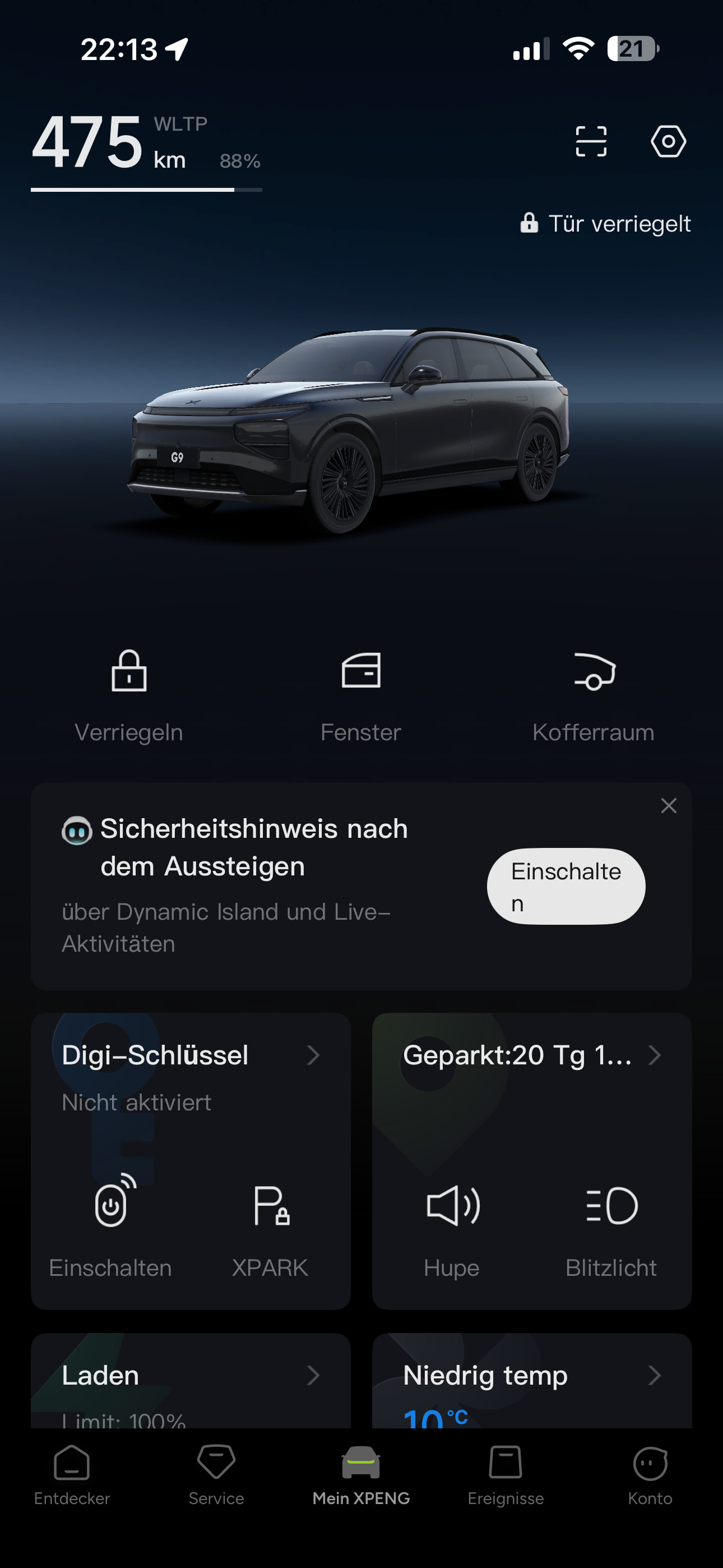Tap the Einschalten pill button in banner

[566, 886]
